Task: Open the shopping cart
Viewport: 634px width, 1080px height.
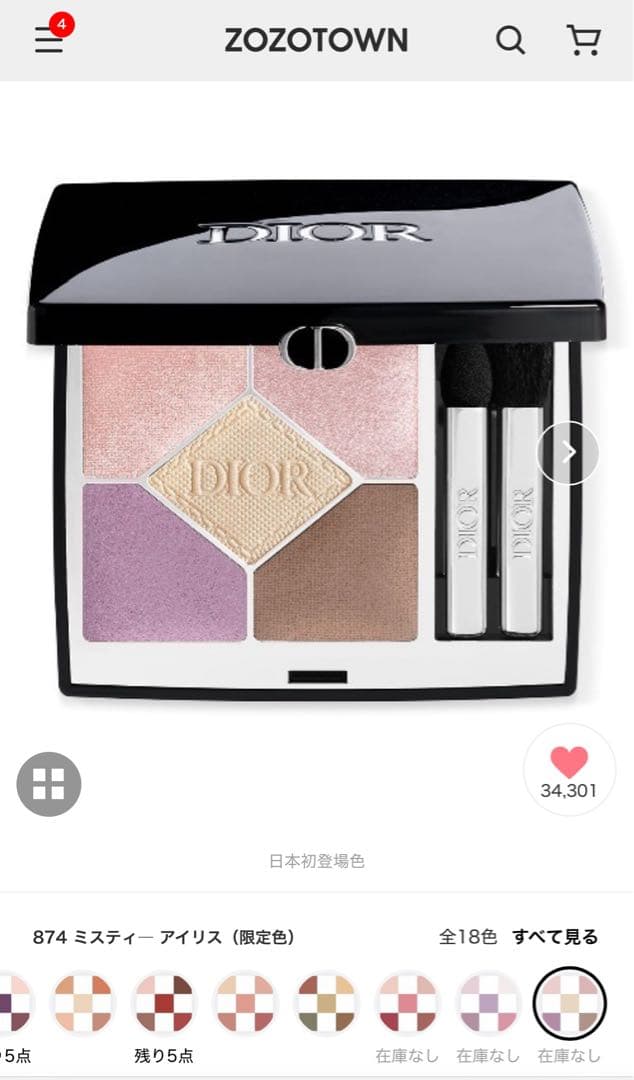Action: pyautogui.click(x=583, y=40)
